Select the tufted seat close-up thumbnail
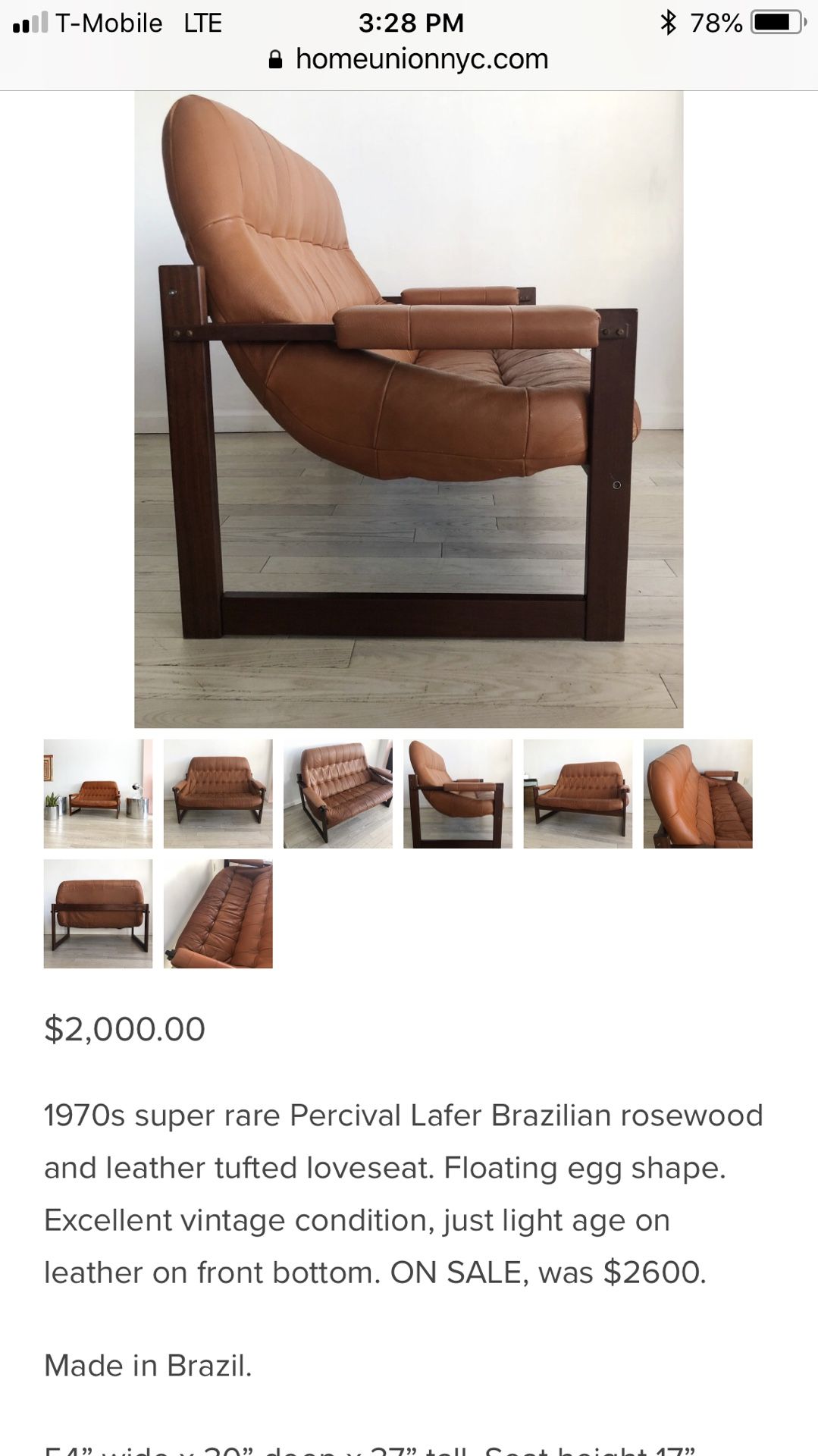Screen dimensions: 818x1456 pyautogui.click(x=218, y=913)
